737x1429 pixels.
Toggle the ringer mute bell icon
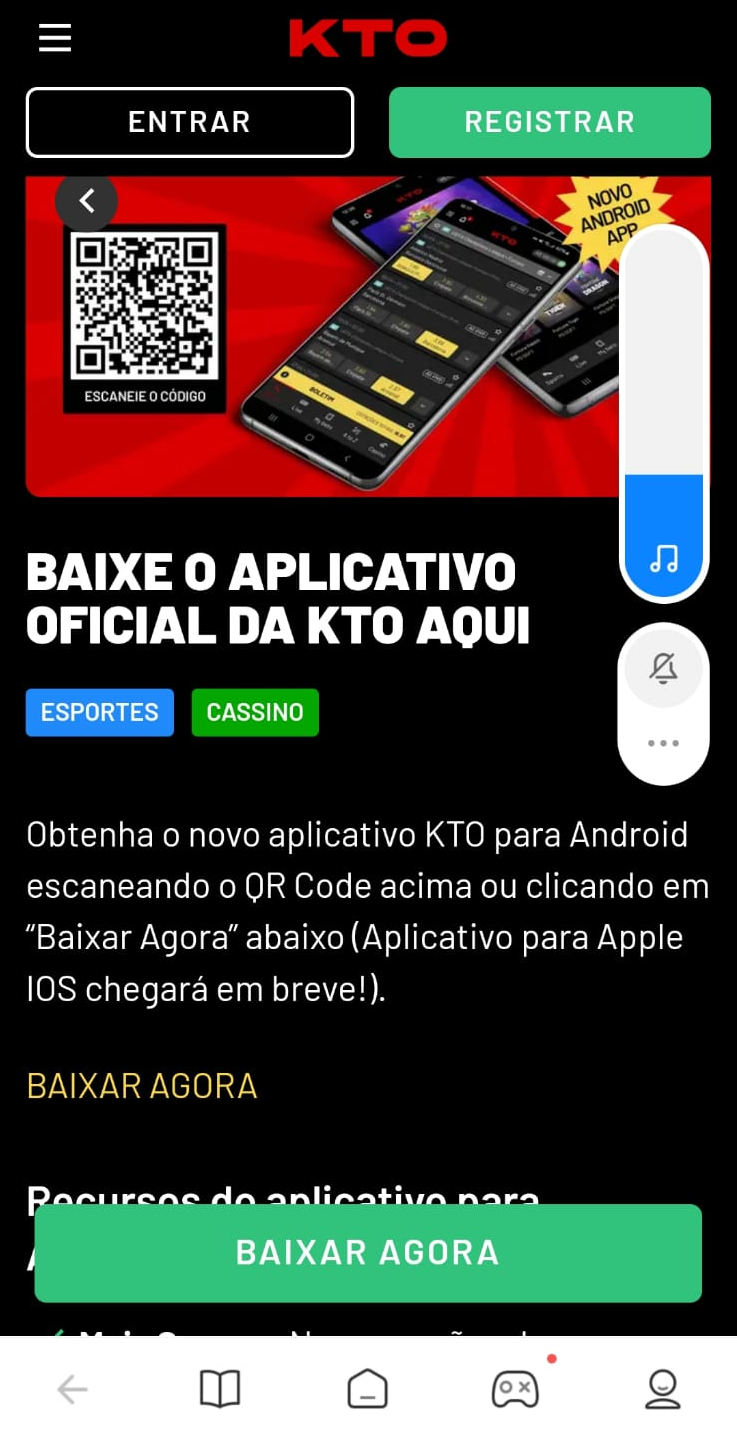click(x=664, y=669)
